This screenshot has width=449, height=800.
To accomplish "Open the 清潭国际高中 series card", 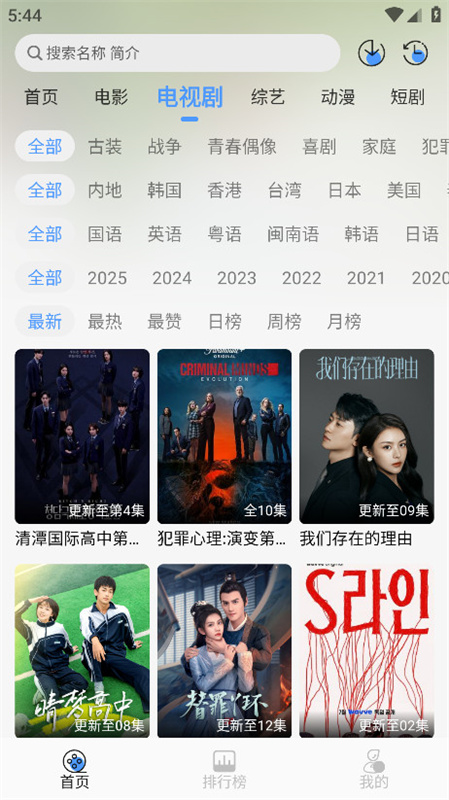I will tap(82, 449).
